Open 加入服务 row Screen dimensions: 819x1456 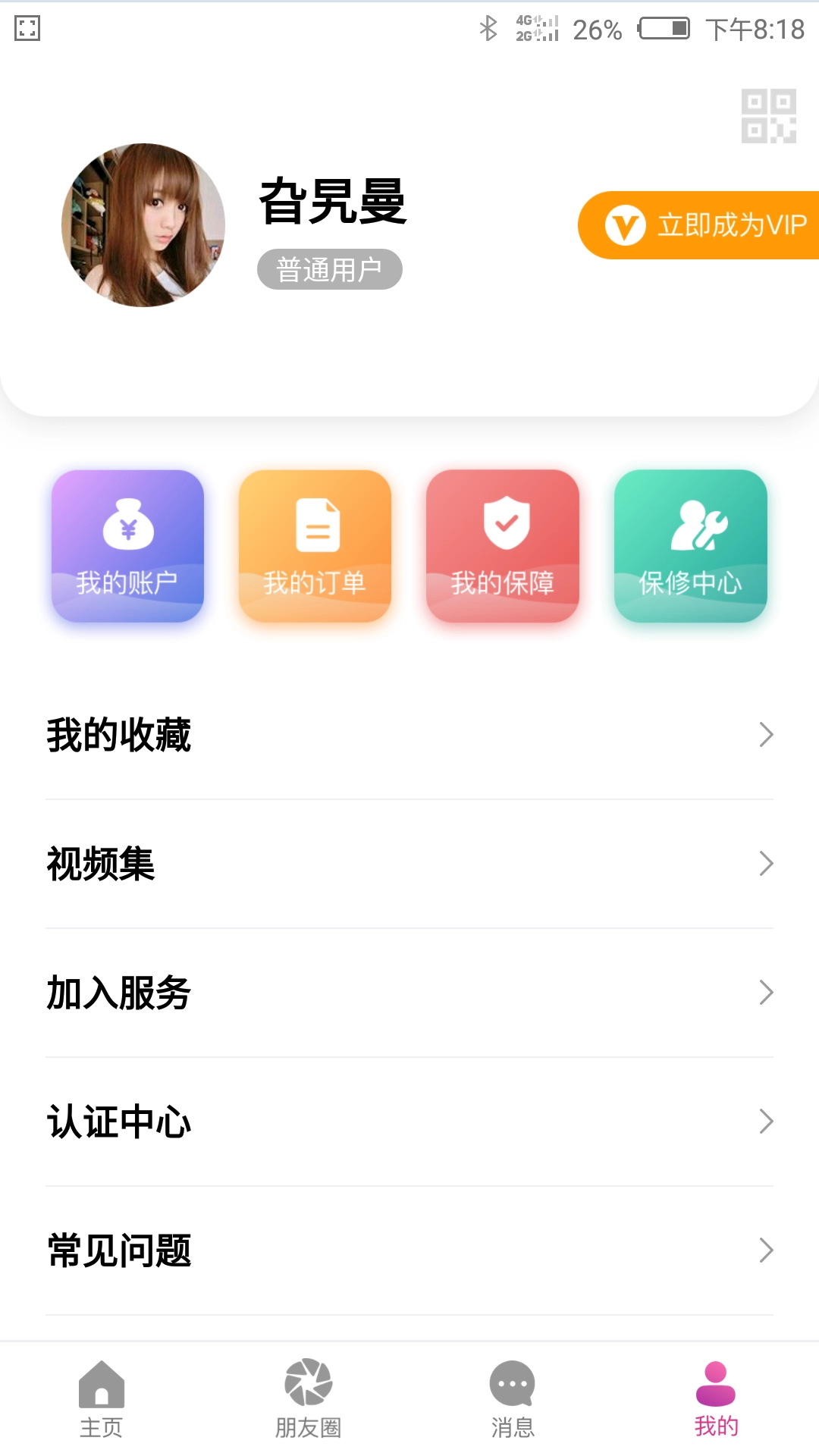click(409, 993)
